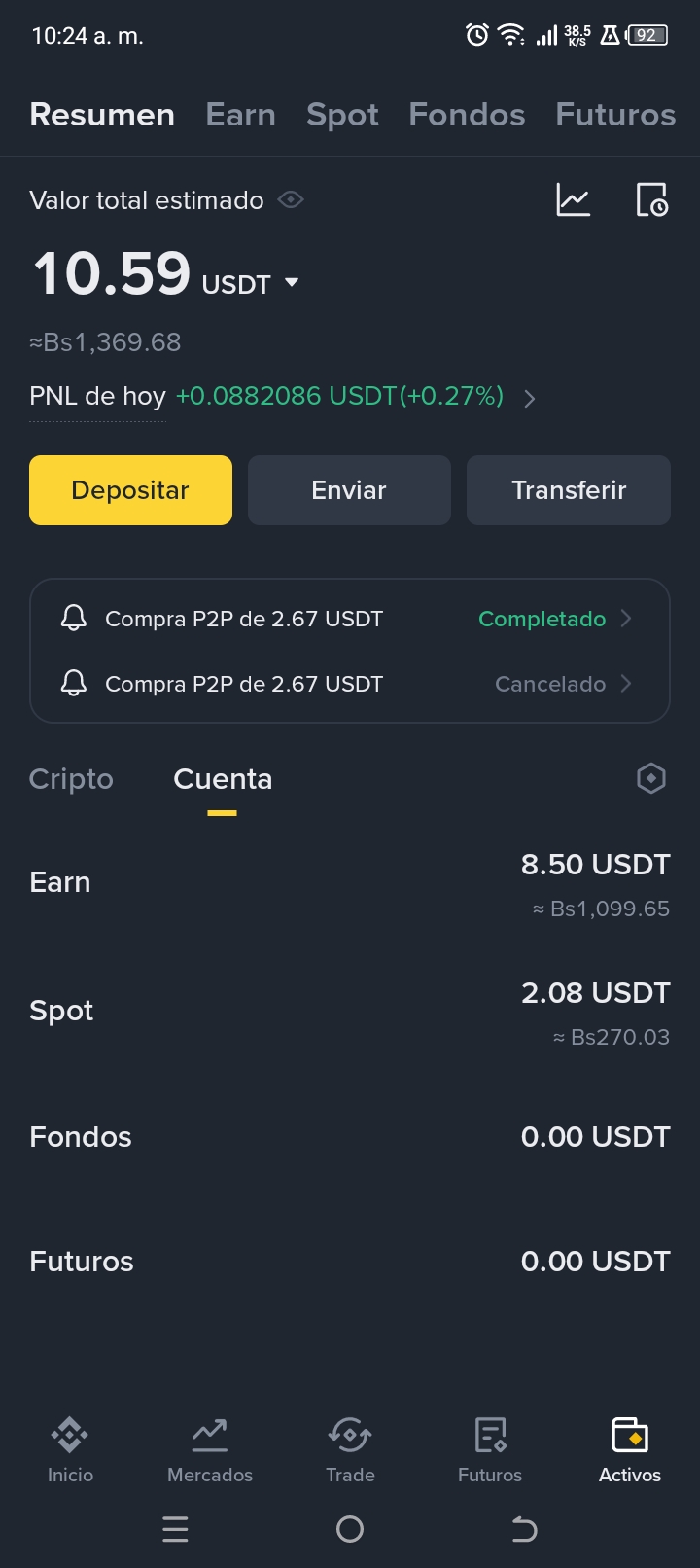Open the portfolio chart analysis icon

tap(573, 200)
